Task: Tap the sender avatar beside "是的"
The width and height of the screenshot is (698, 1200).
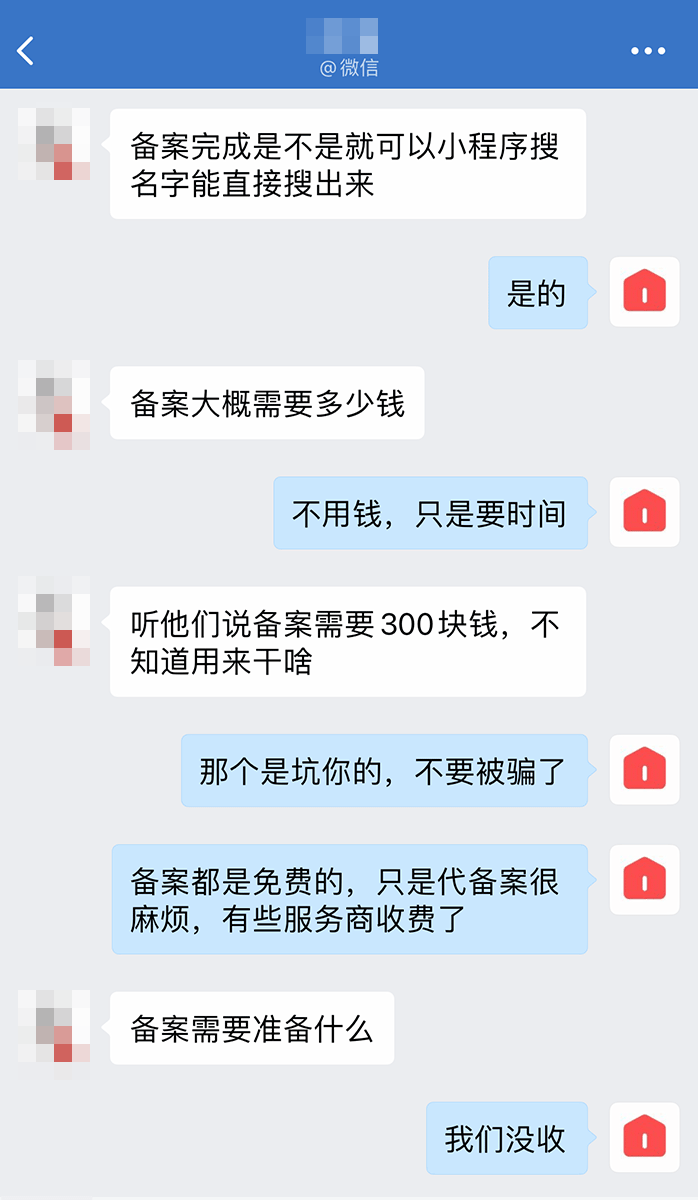Action: [645, 292]
